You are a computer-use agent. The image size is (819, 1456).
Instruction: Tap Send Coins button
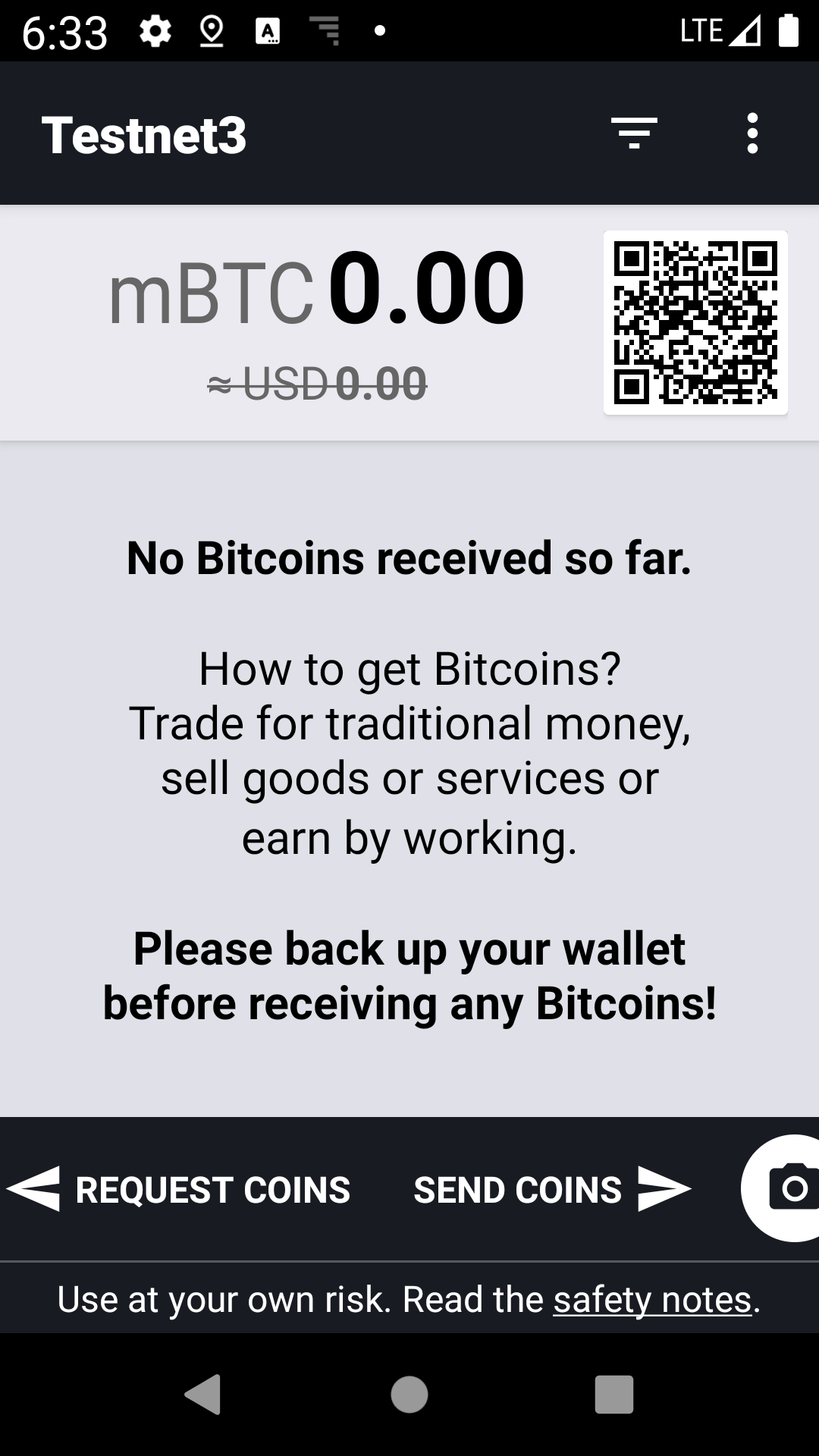[553, 1189]
